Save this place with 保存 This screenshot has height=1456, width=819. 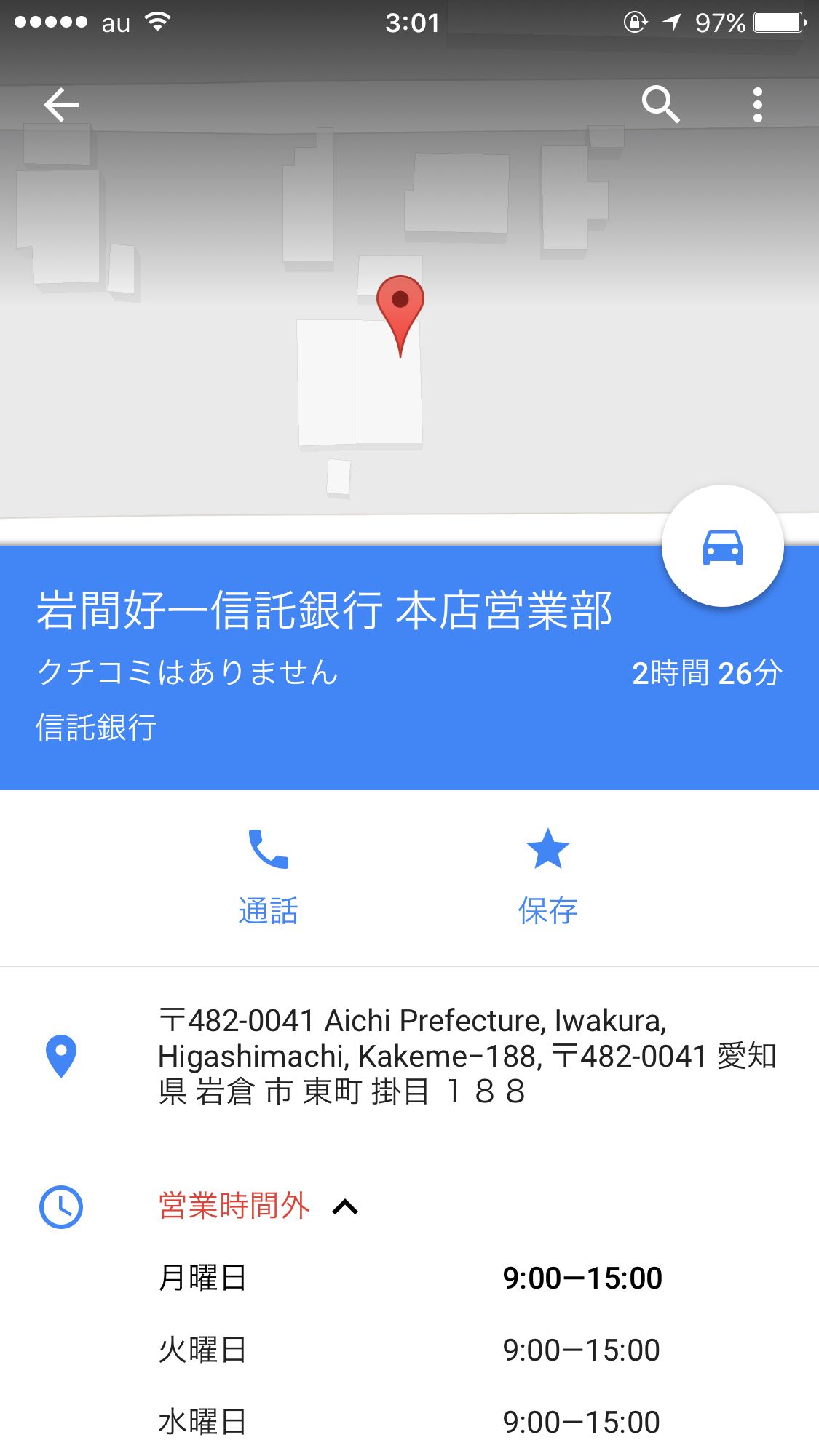pyautogui.click(x=547, y=878)
